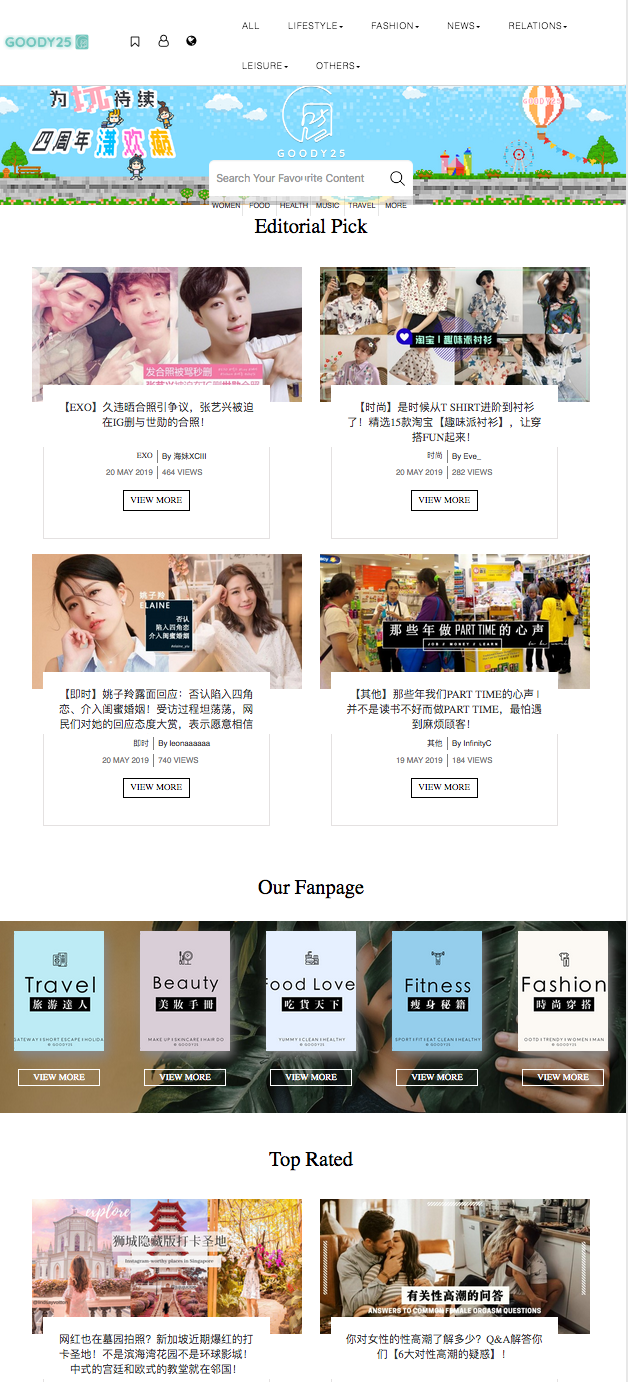Tap the magnifier search icon
The image size is (628, 1382).
(x=397, y=178)
